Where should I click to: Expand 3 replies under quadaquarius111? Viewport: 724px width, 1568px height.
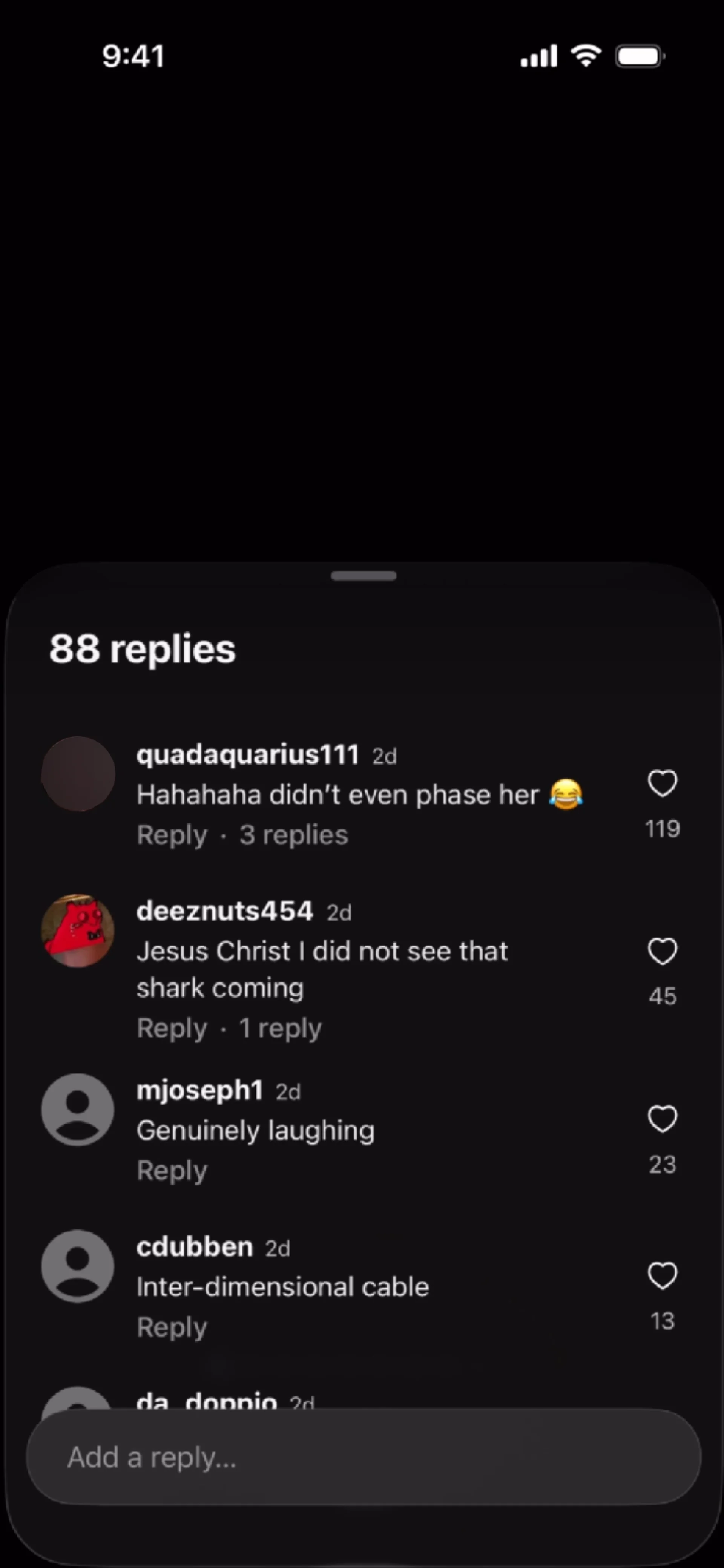[293, 835]
